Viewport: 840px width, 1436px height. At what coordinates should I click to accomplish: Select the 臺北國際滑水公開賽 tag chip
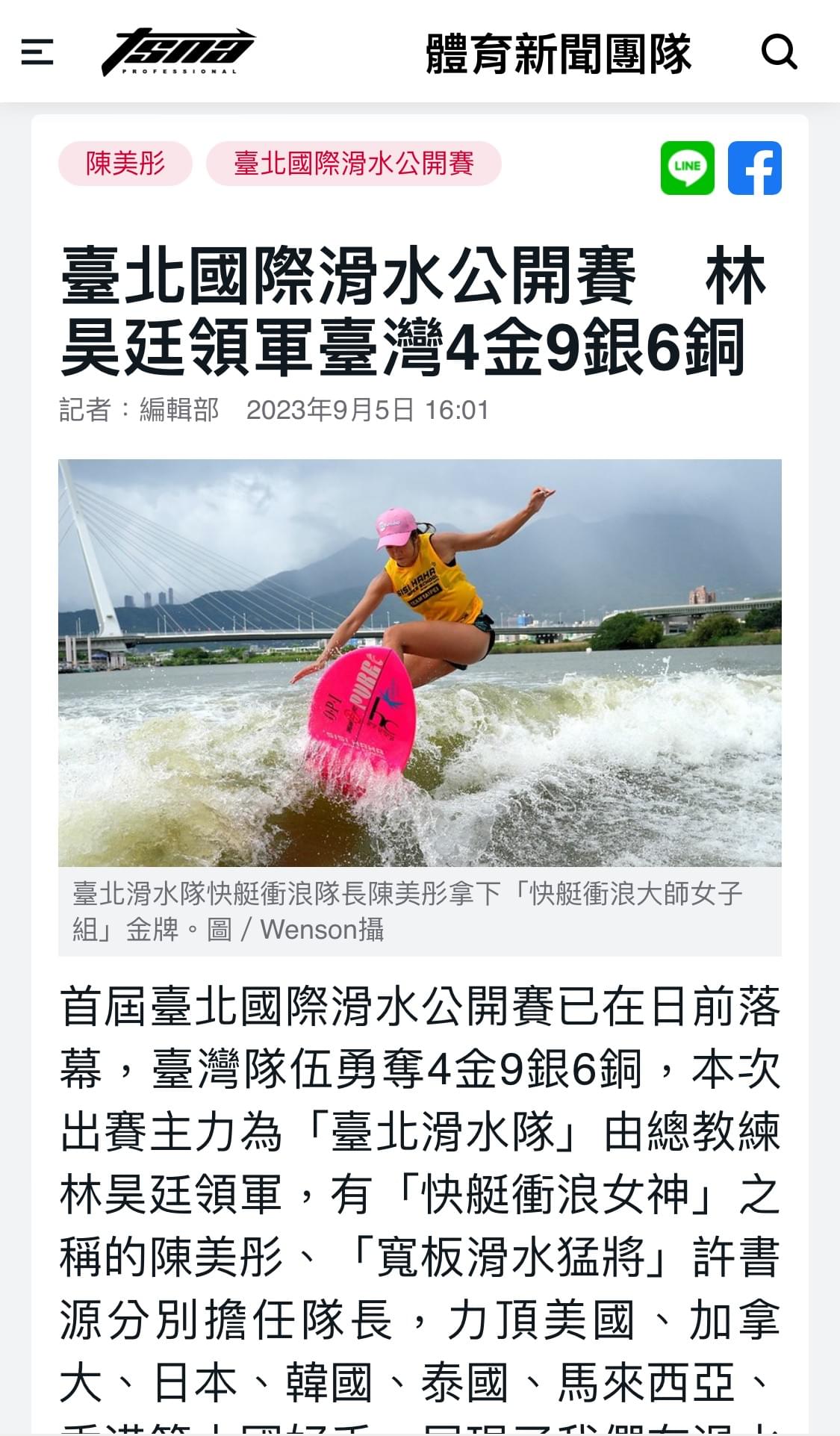pyautogui.click(x=354, y=164)
